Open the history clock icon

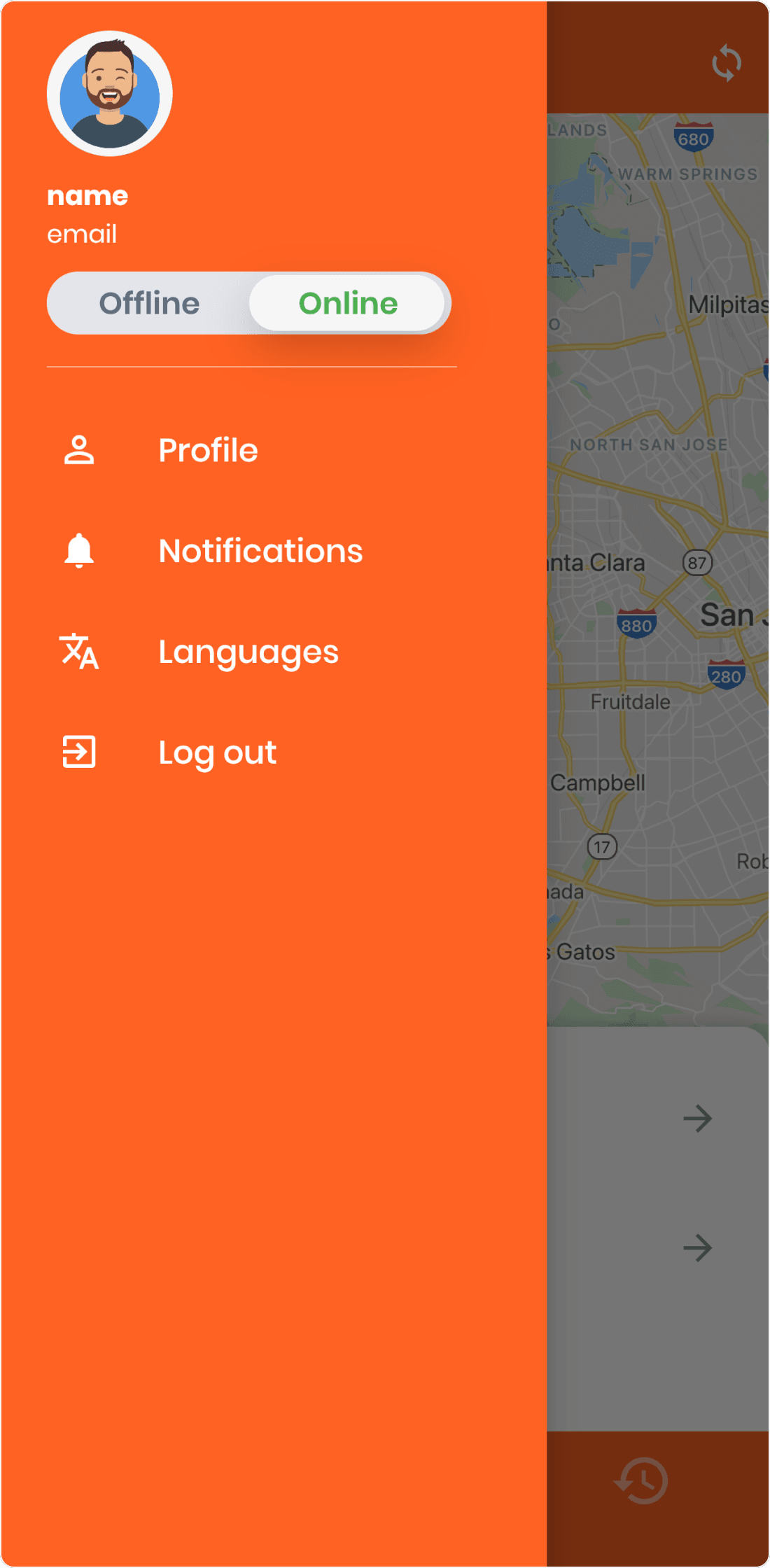[x=642, y=1480]
